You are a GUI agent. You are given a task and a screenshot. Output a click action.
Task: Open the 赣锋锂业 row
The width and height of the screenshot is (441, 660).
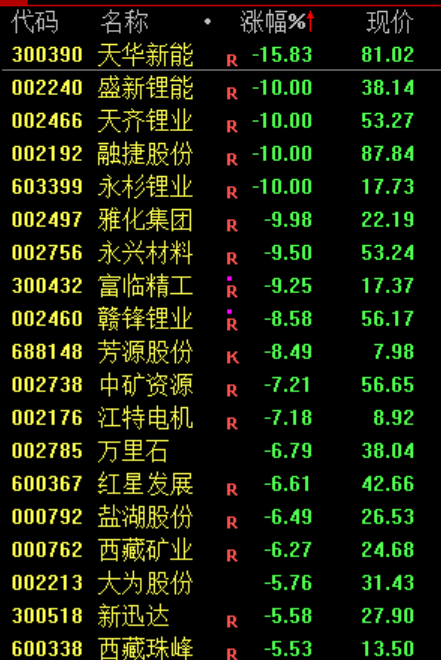pyautogui.click(x=220, y=319)
